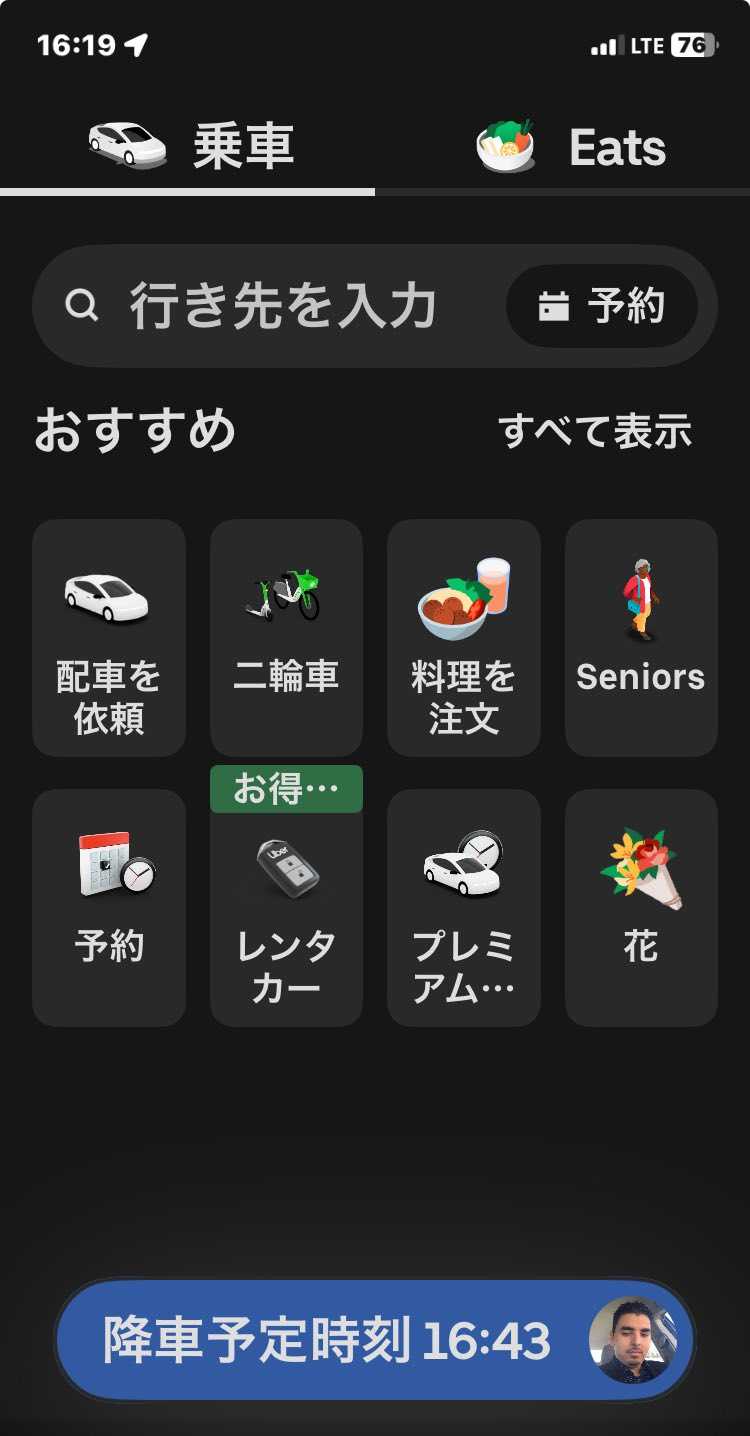This screenshot has width=750, height=1436.
Task: Tap the 行き先を入力 search field
Action: point(280,306)
